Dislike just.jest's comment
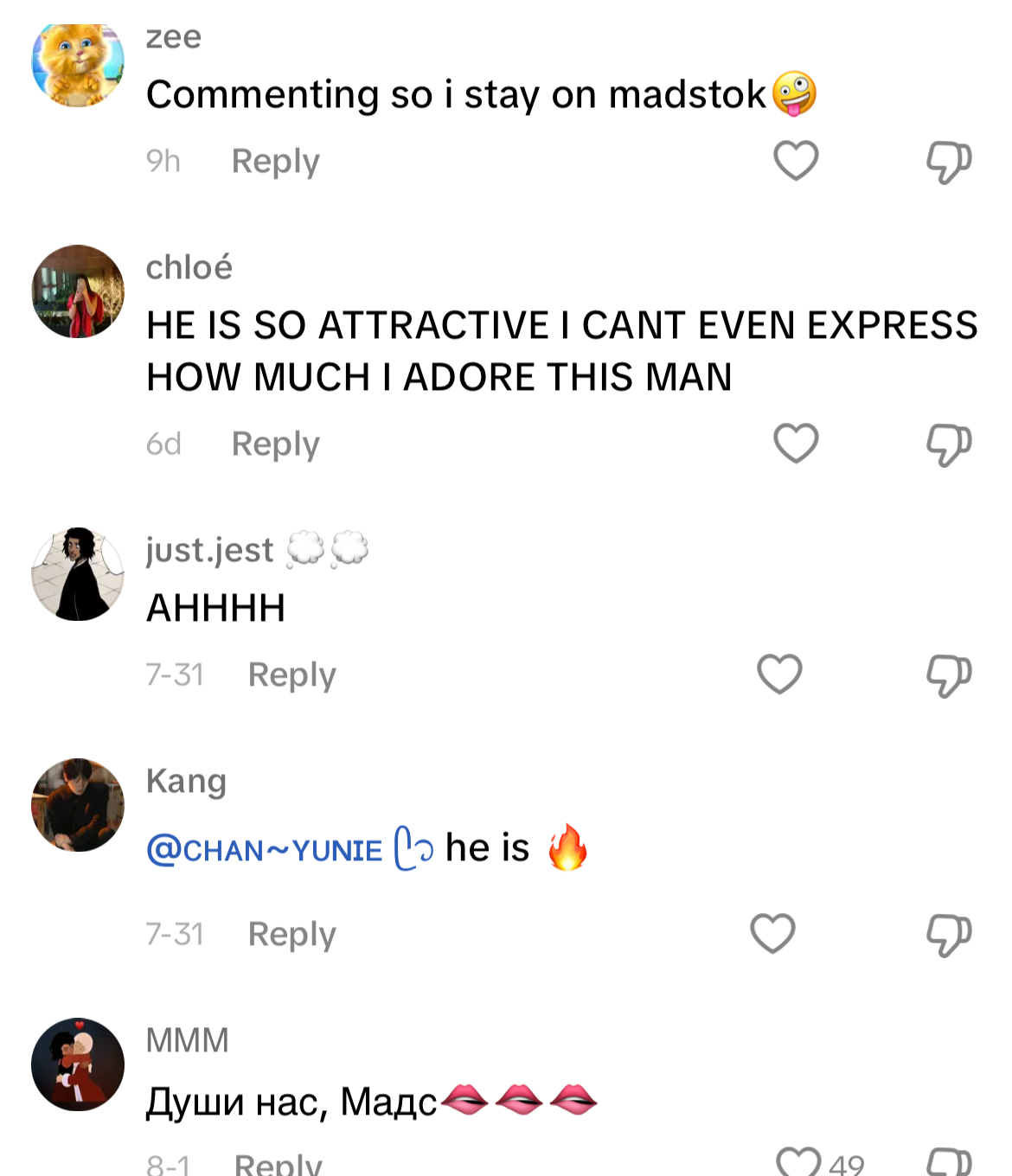The width and height of the screenshot is (1012, 1176). click(x=949, y=675)
